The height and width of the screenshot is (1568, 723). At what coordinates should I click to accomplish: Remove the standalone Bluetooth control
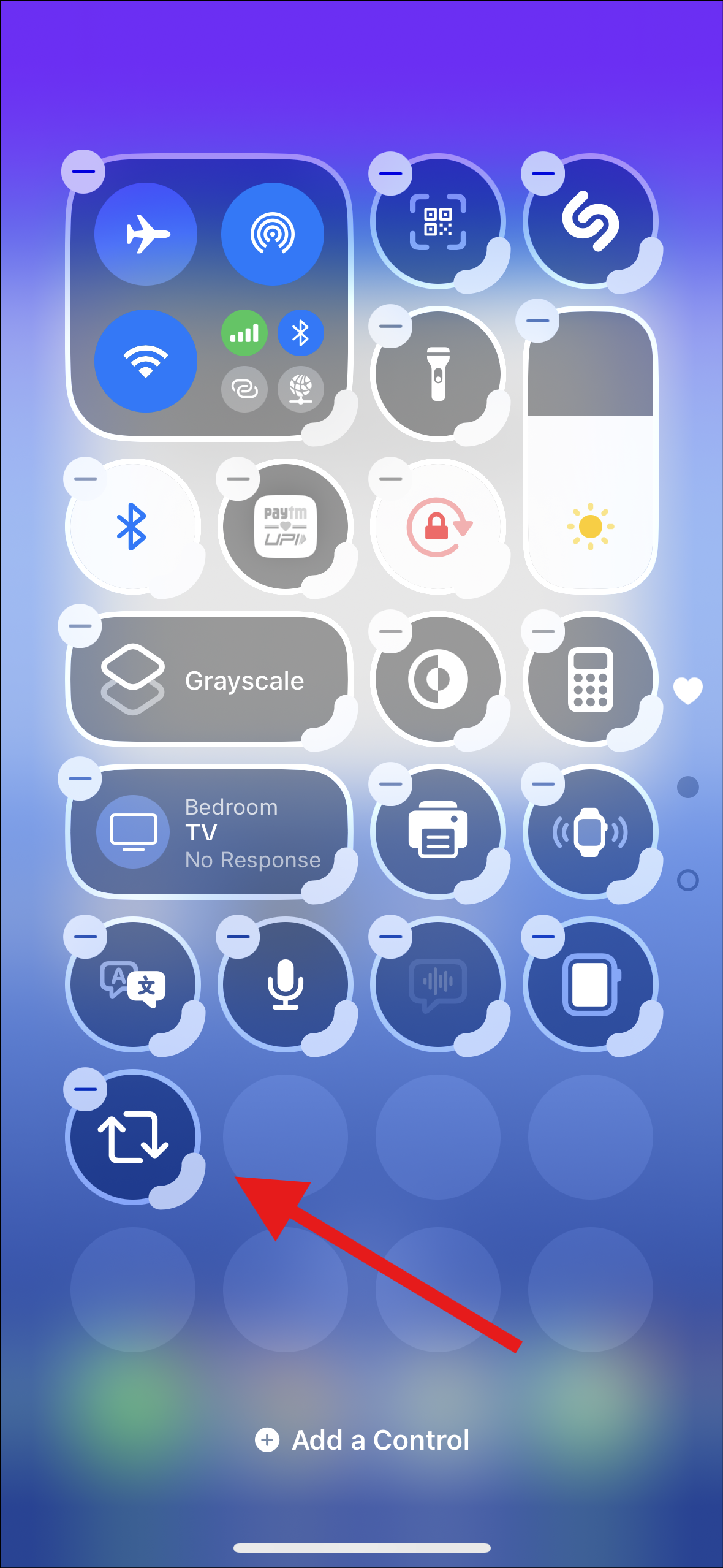click(85, 479)
